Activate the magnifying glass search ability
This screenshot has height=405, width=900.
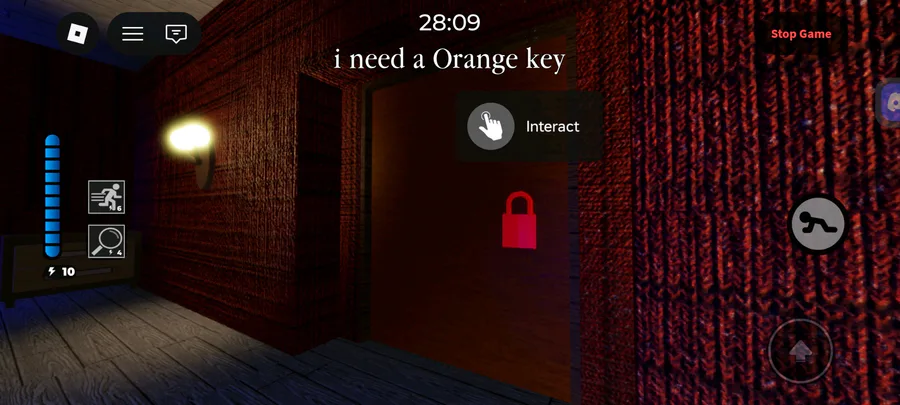click(106, 242)
